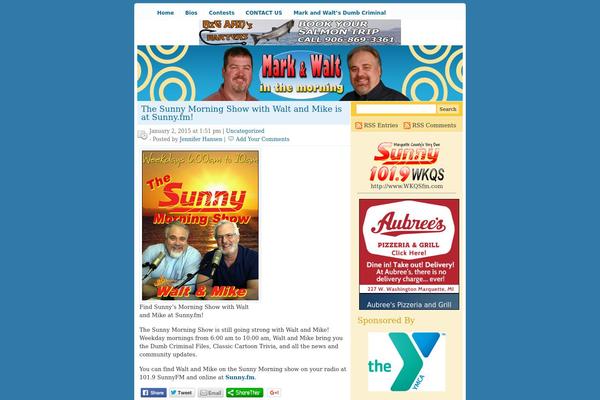Open the Home navigation link
600x400 pixels.
[x=165, y=12]
